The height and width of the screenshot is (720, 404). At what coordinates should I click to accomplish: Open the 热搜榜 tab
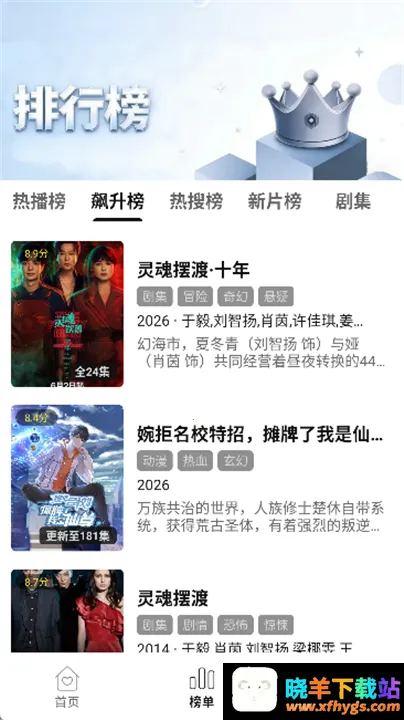click(x=196, y=201)
